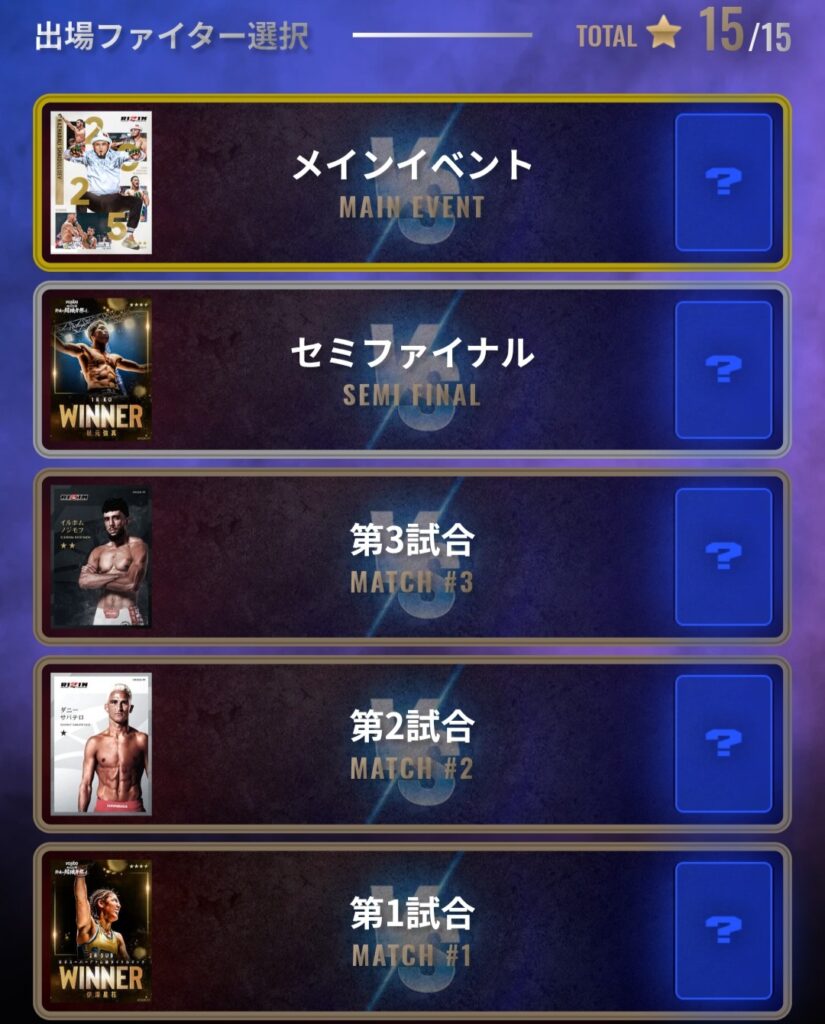
Task: Check the hidden opponent box in 第2試合
Action: [723, 743]
